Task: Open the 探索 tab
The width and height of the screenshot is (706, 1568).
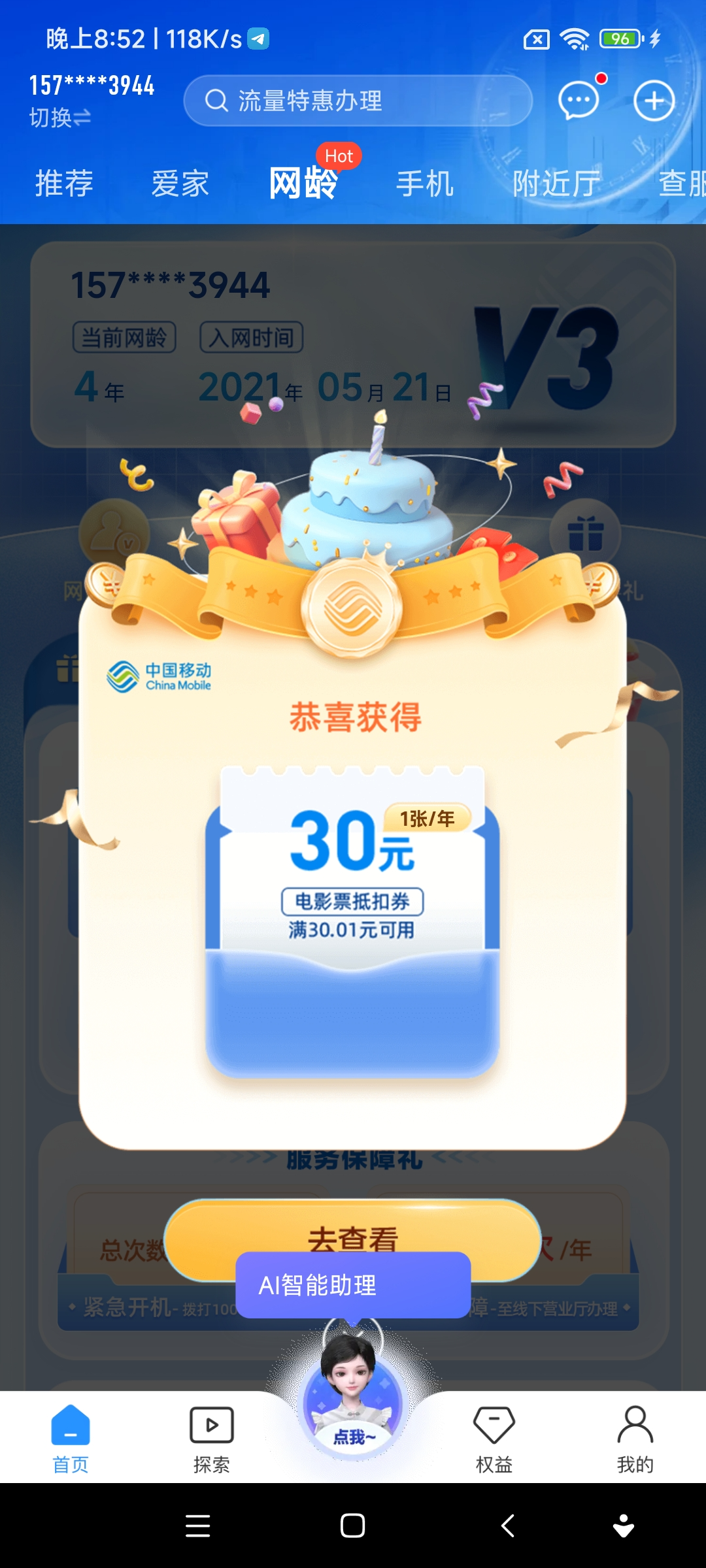Action: 212,1437
